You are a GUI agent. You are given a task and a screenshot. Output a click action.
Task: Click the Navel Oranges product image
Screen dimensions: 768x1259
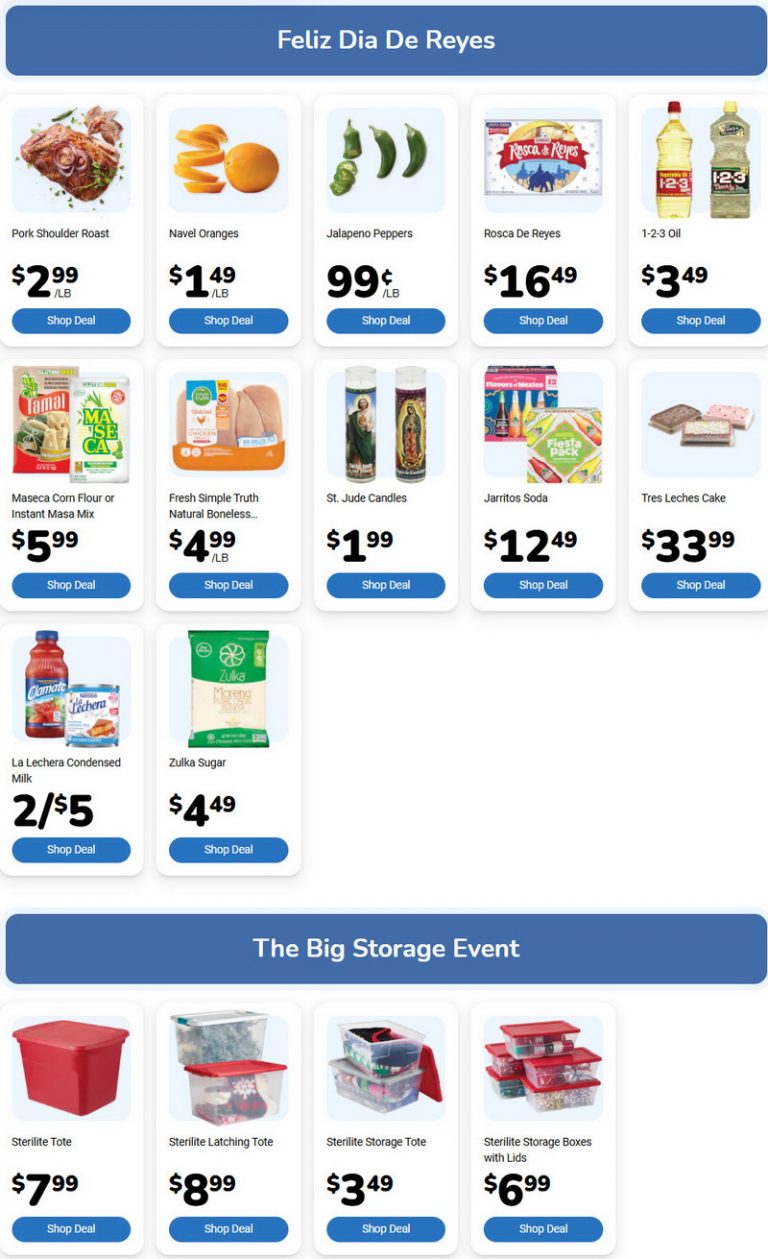[x=228, y=160]
